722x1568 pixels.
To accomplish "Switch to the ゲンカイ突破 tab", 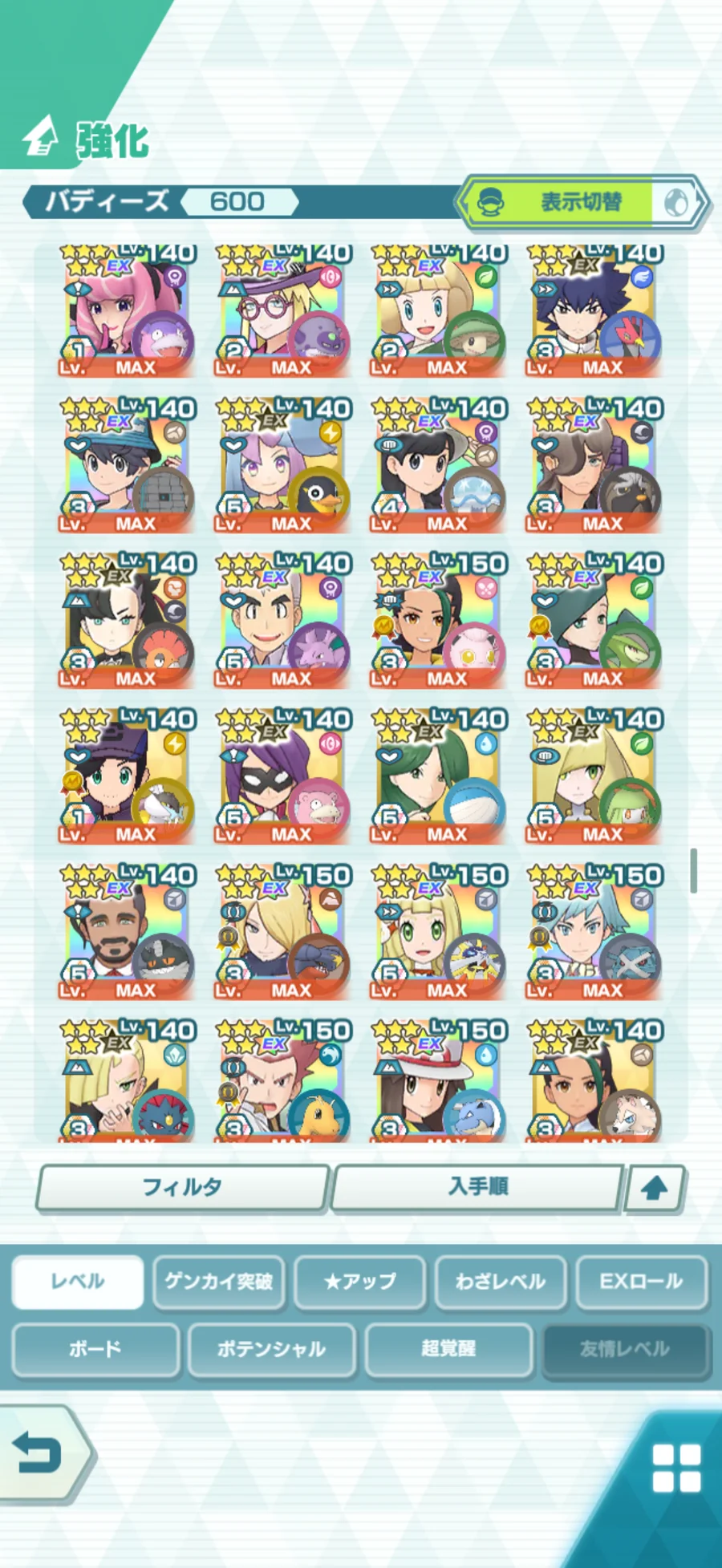I will (218, 1281).
